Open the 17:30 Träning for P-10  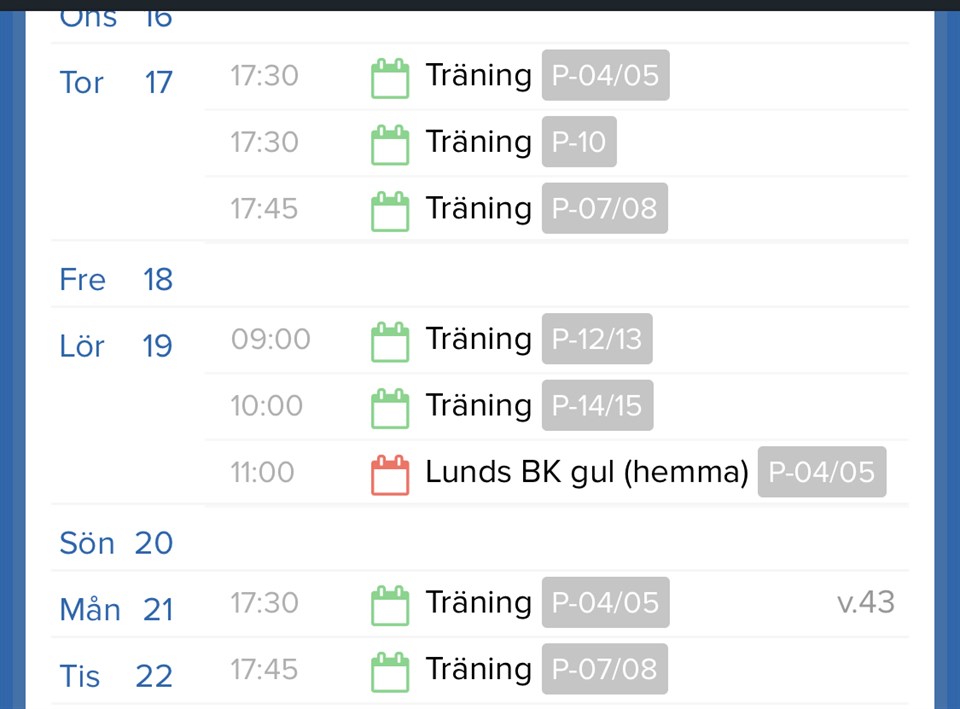pyautogui.click(x=478, y=142)
